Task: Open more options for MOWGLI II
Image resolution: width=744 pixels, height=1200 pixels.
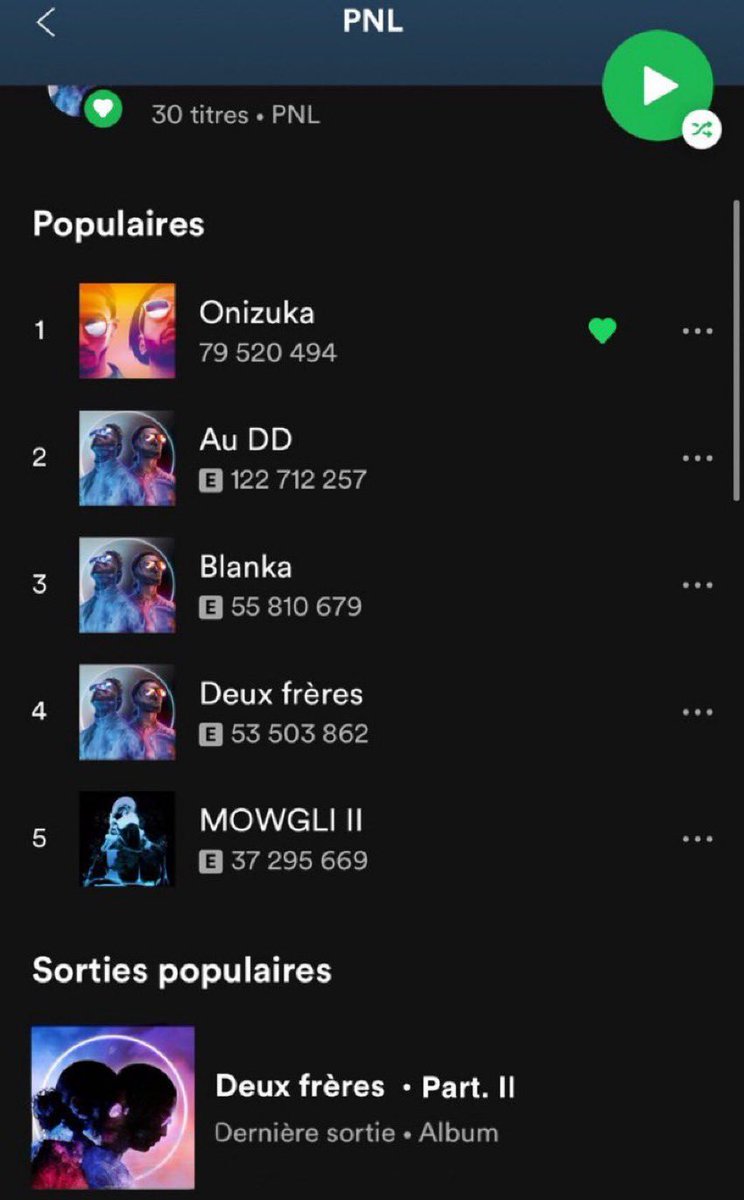Action: (697, 839)
